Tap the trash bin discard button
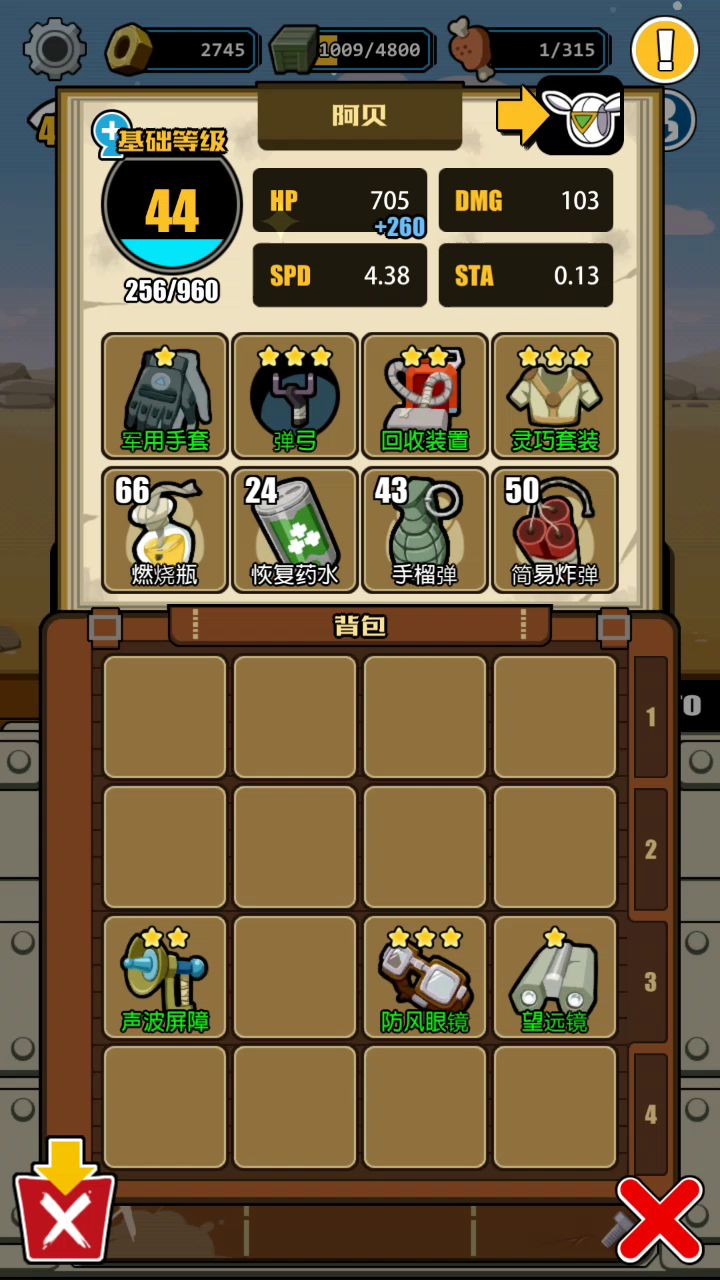 coord(65,1212)
